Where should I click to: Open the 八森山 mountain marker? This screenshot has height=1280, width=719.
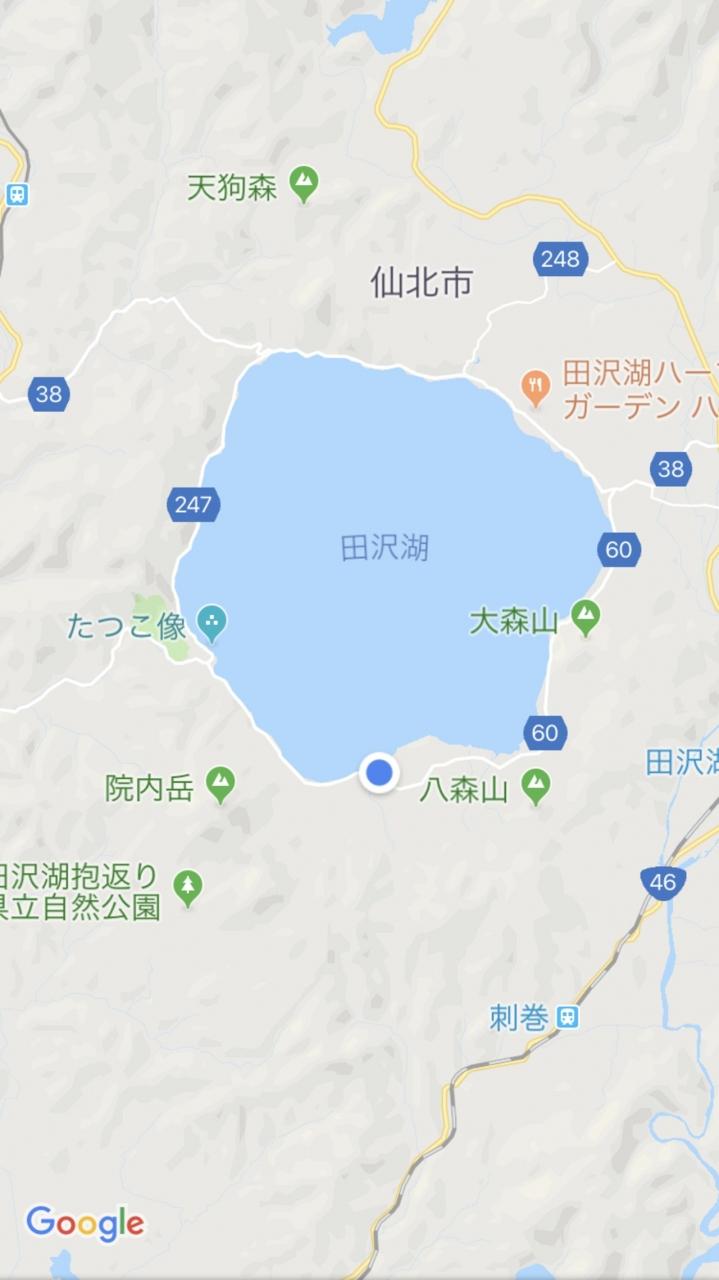[537, 787]
